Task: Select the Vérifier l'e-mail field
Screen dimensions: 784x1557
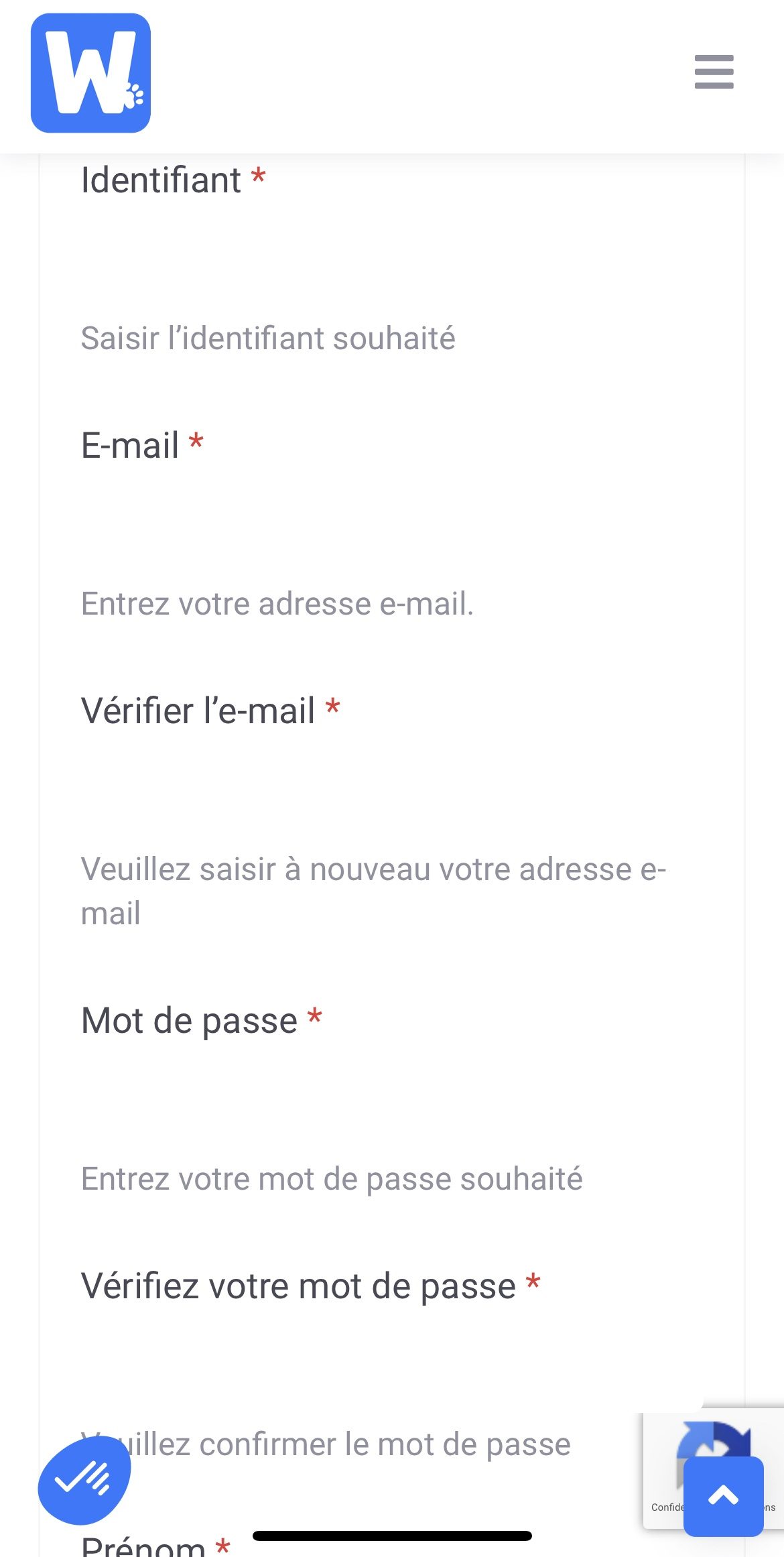Action: (392, 791)
